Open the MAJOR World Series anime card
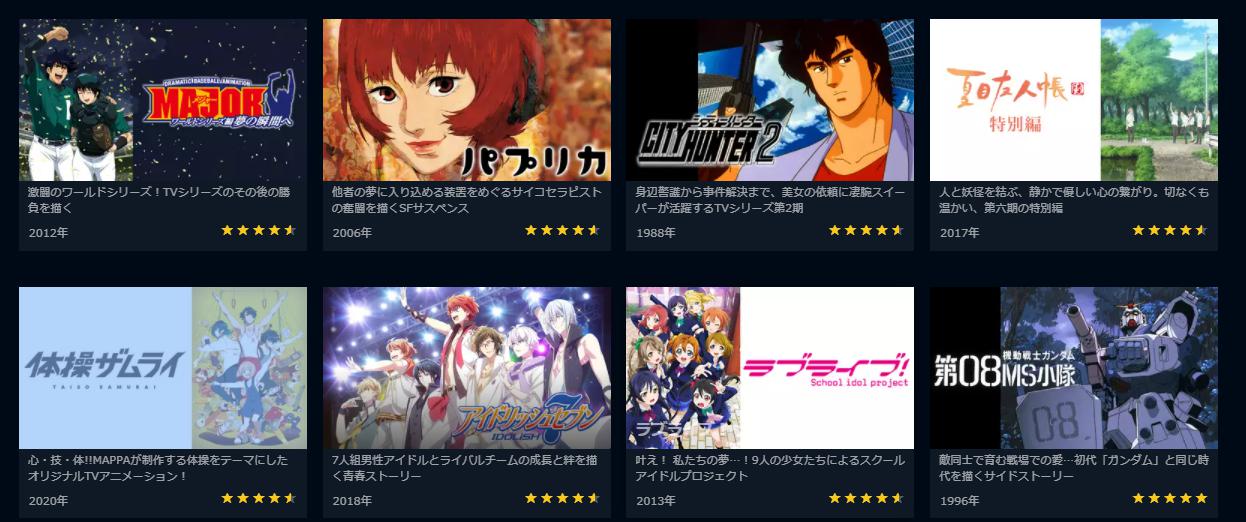Viewport: 1246px width, 522px height. 163,100
